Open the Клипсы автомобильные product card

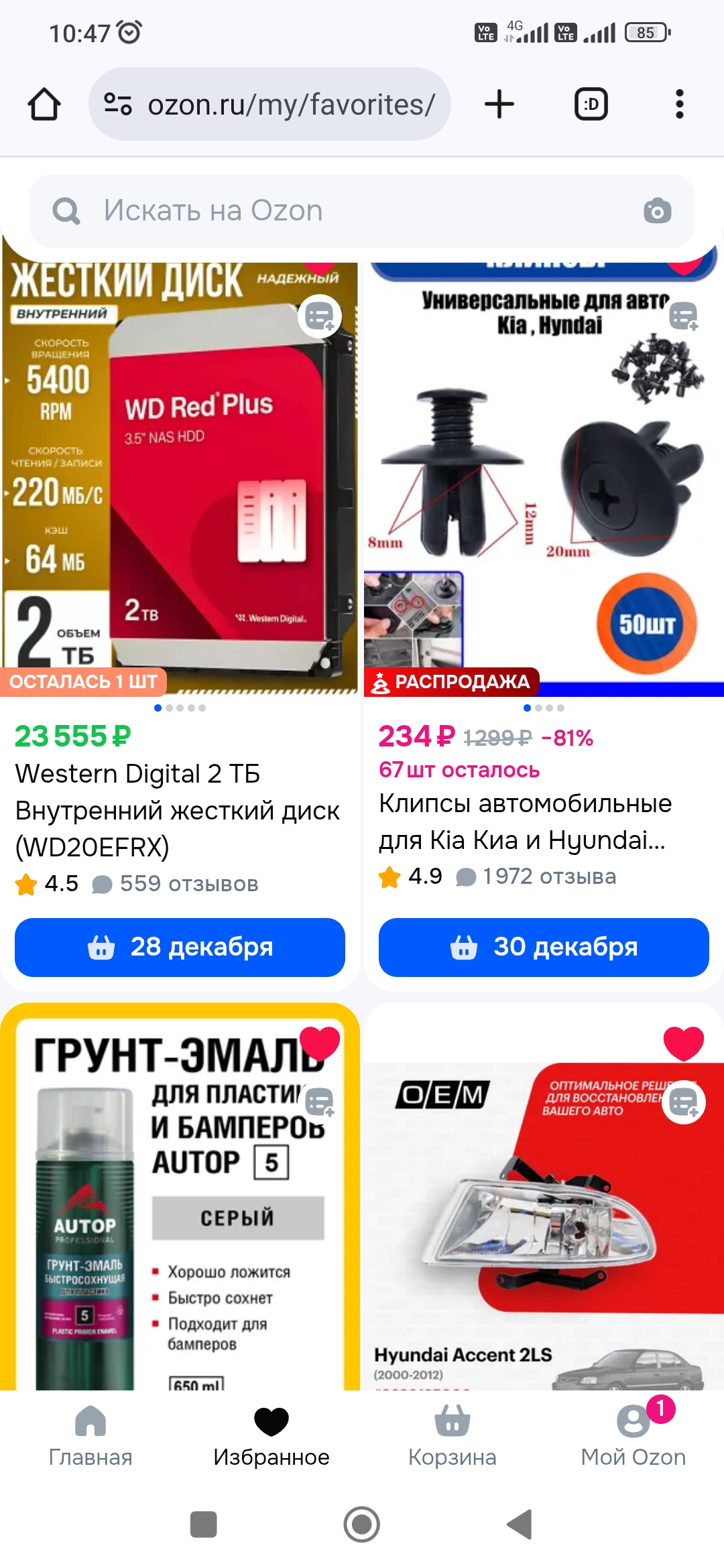[x=525, y=821]
